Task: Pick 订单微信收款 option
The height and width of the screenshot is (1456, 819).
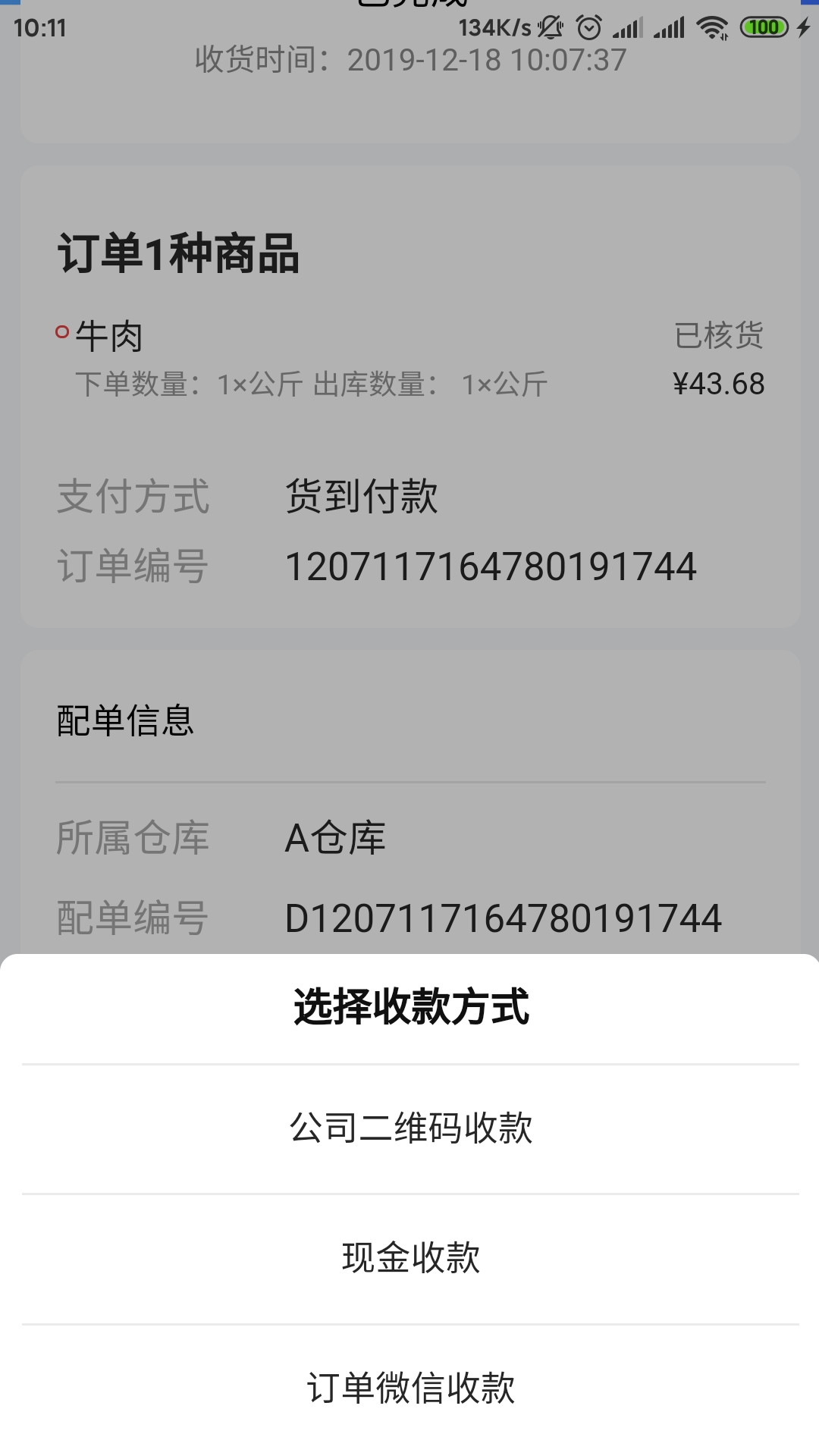Action: [x=410, y=1389]
